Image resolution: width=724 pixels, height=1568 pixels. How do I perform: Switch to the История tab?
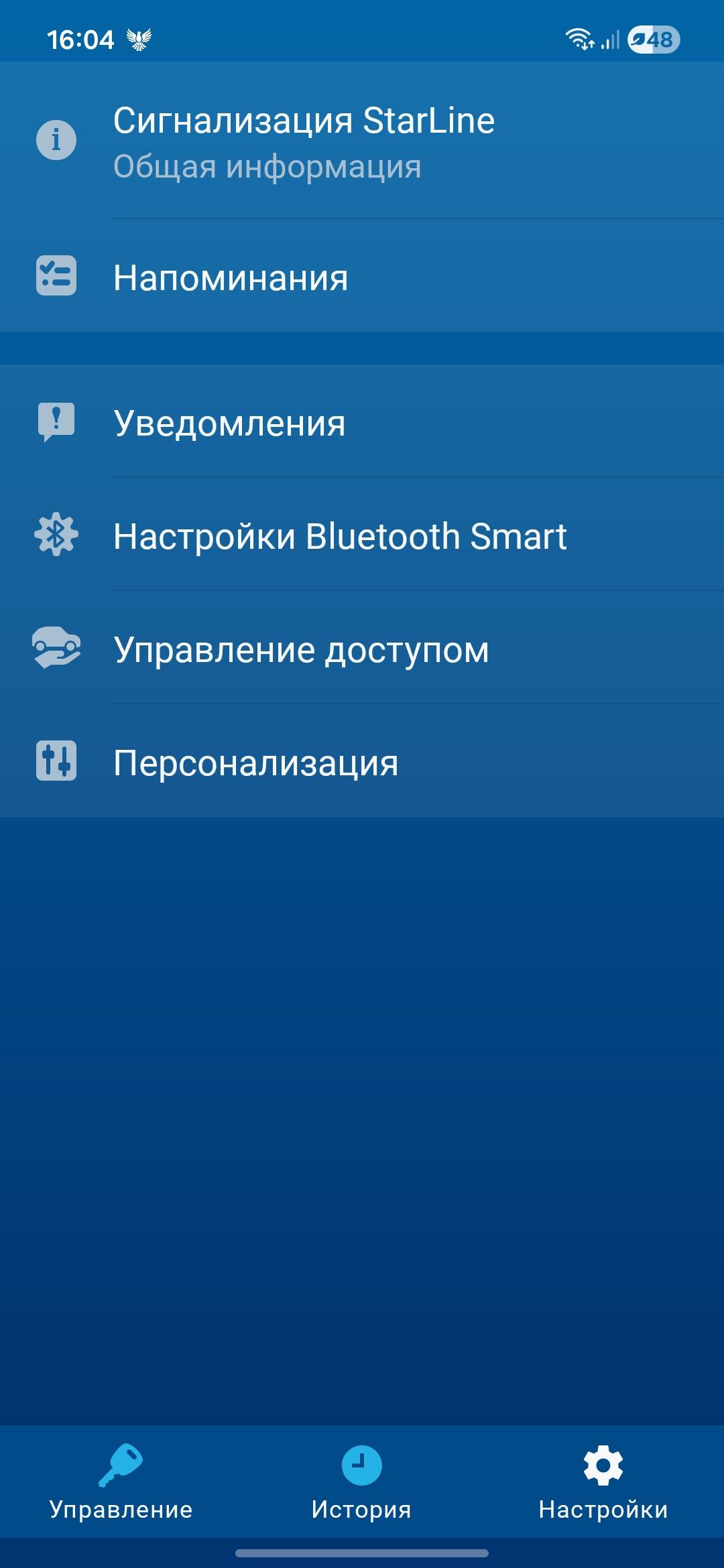tap(361, 1482)
